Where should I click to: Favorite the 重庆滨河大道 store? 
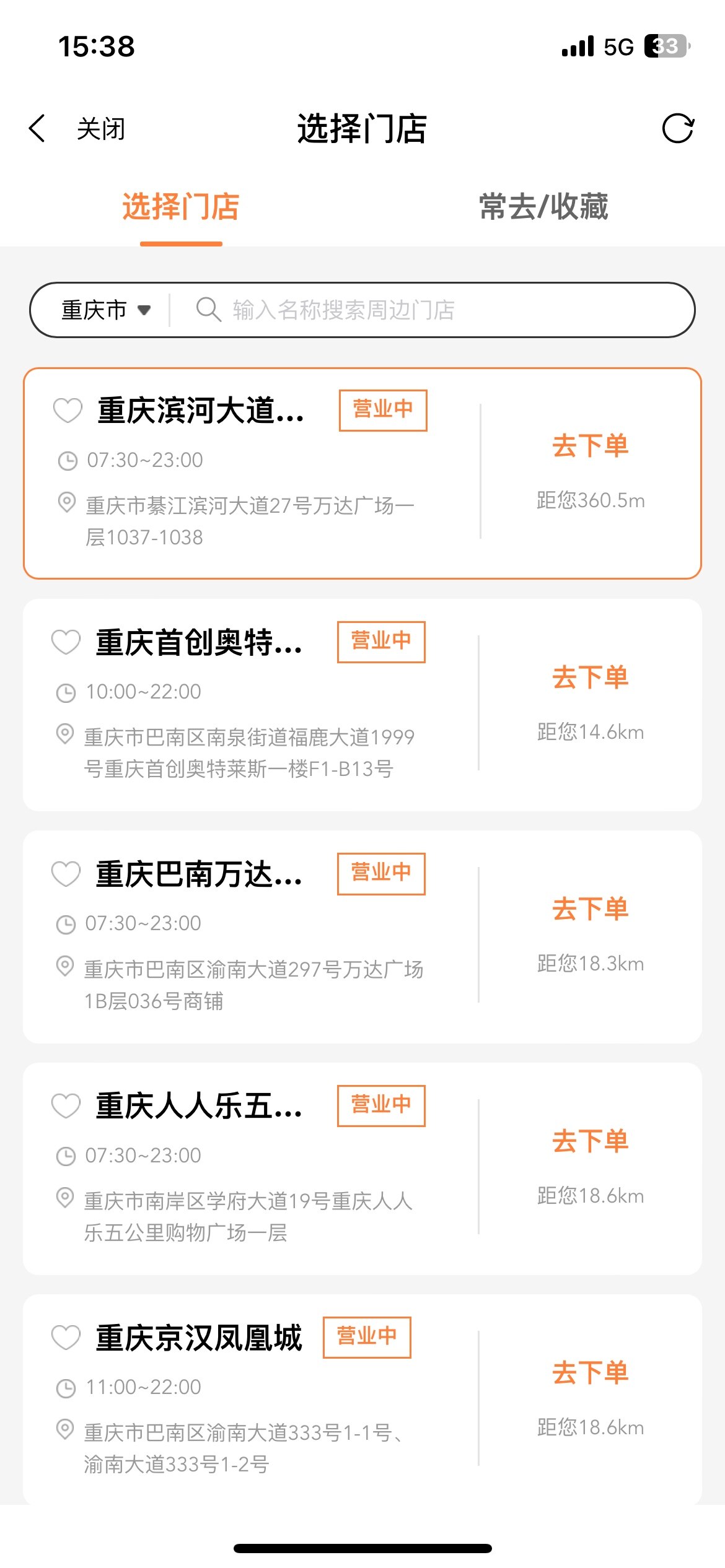(68, 410)
